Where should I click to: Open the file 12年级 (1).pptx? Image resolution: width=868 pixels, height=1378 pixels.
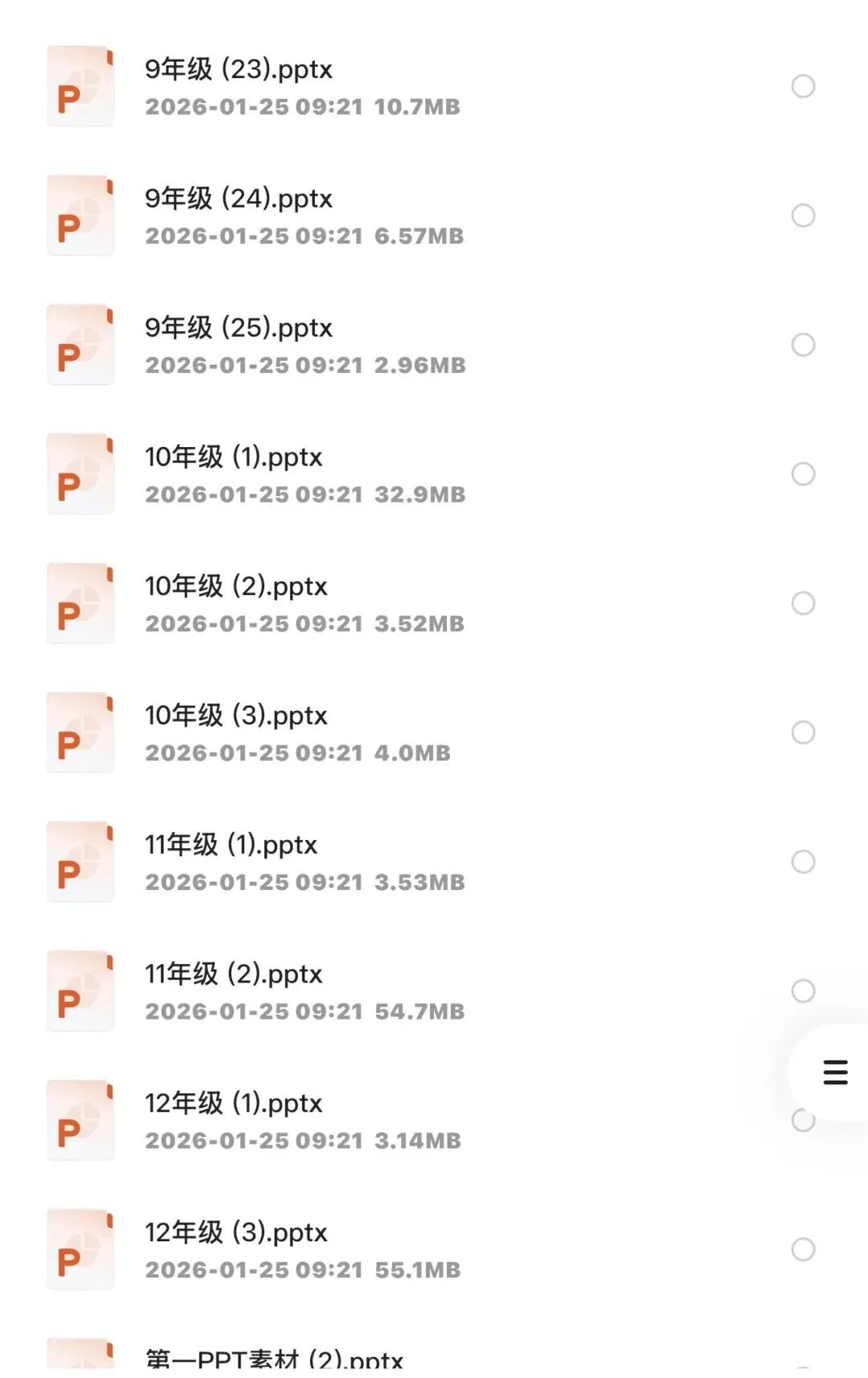234,1104
